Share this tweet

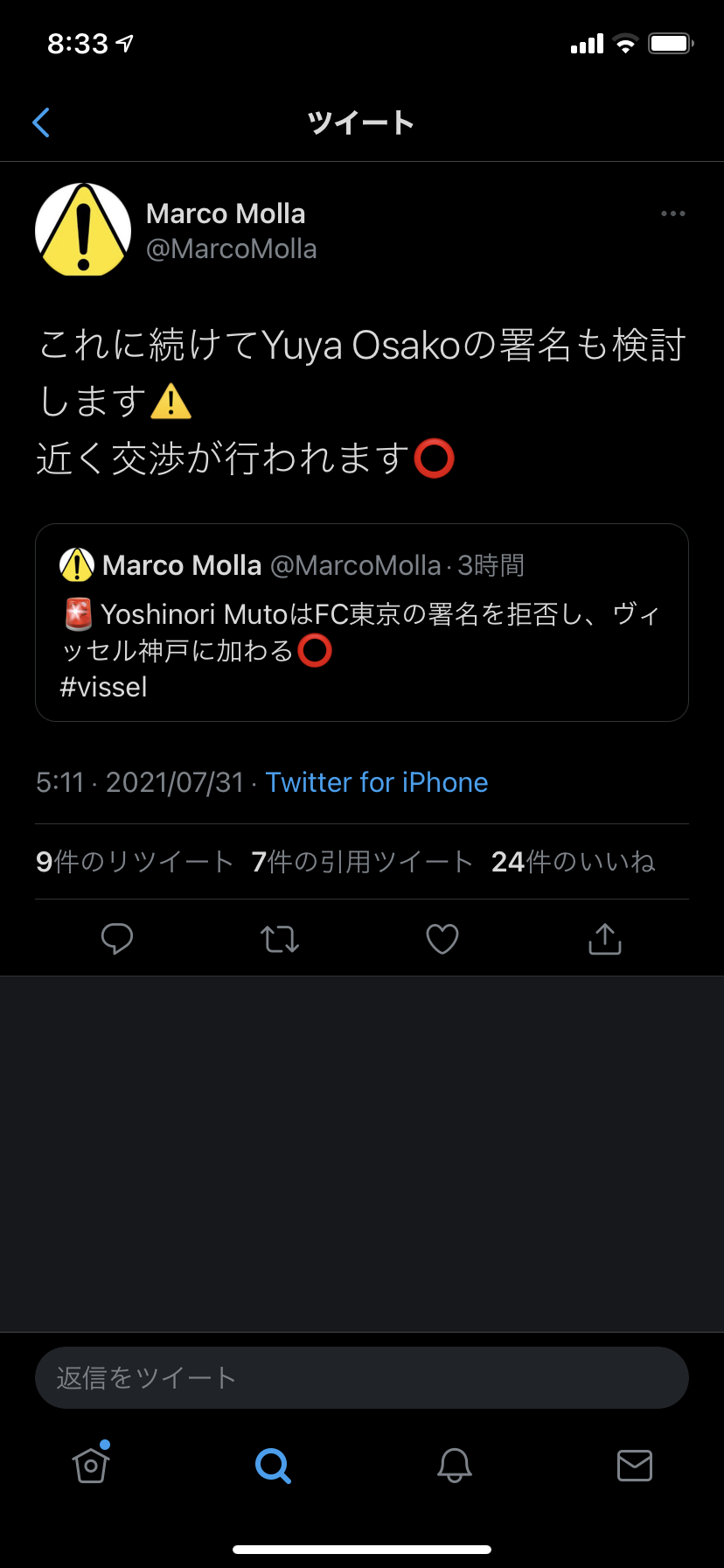pyautogui.click(x=605, y=939)
